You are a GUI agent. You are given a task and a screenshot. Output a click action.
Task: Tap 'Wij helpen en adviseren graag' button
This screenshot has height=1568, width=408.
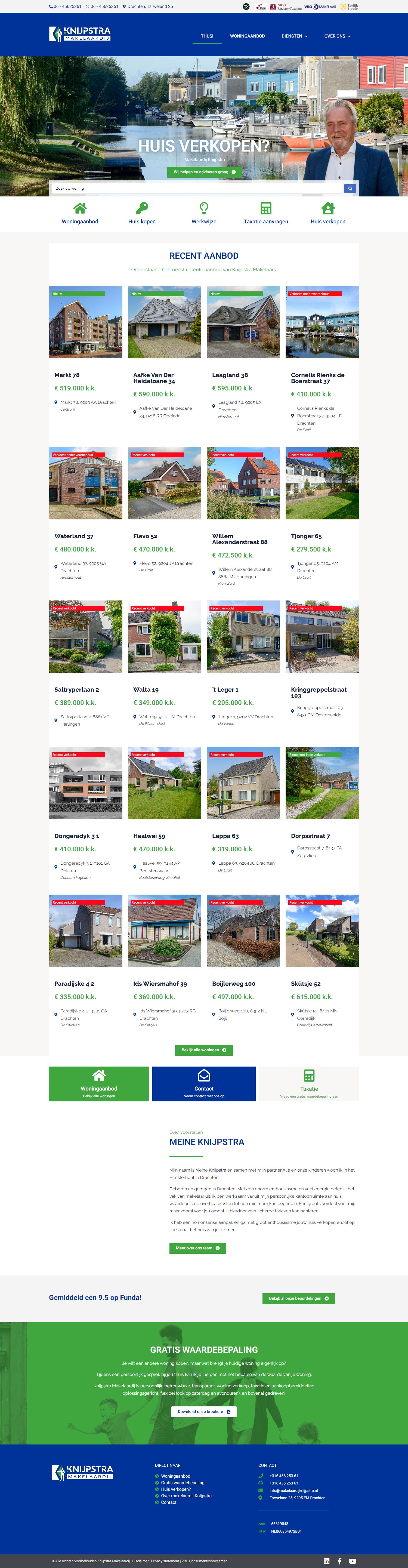pos(204,172)
